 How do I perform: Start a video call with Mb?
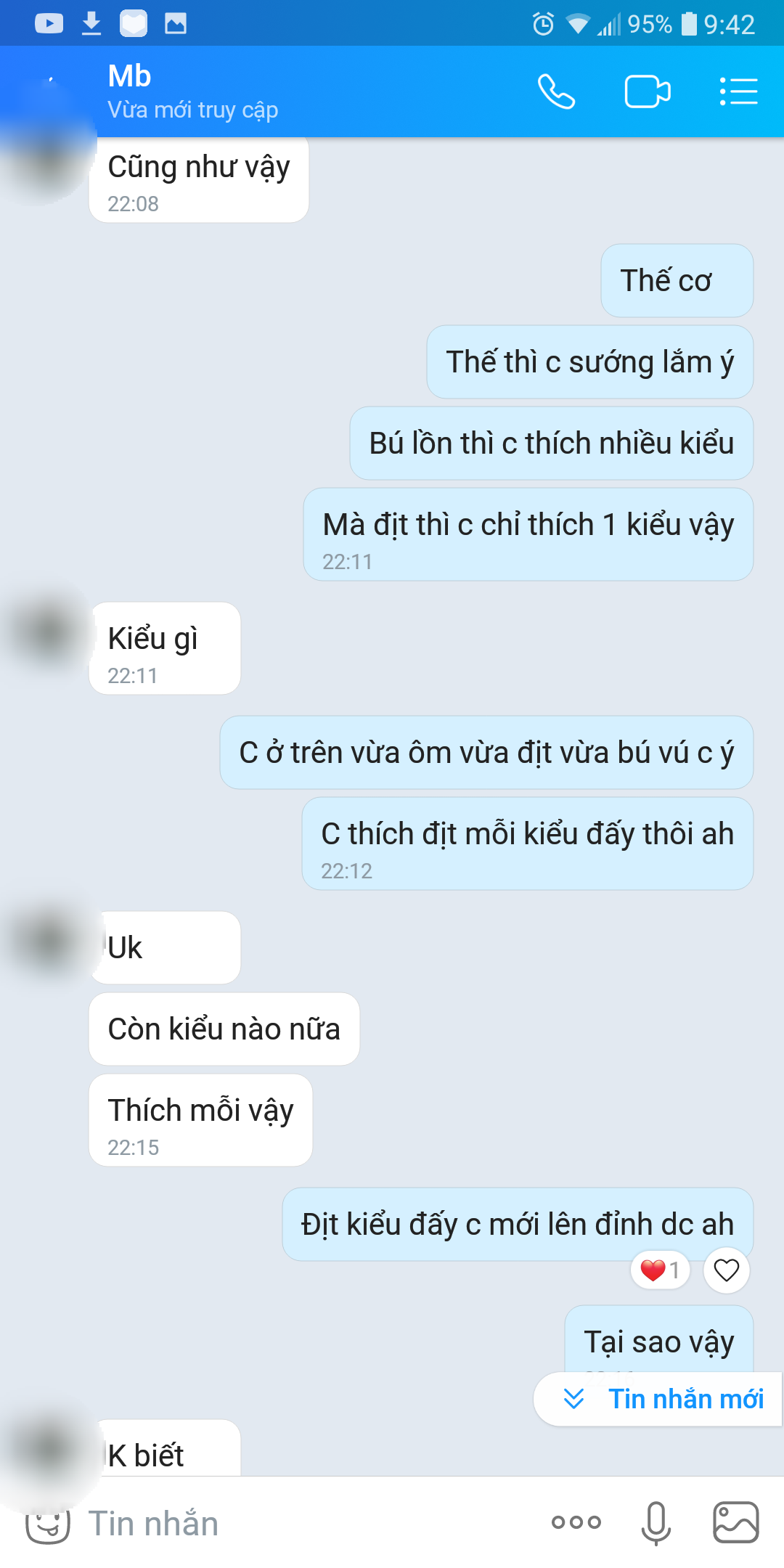tap(648, 92)
